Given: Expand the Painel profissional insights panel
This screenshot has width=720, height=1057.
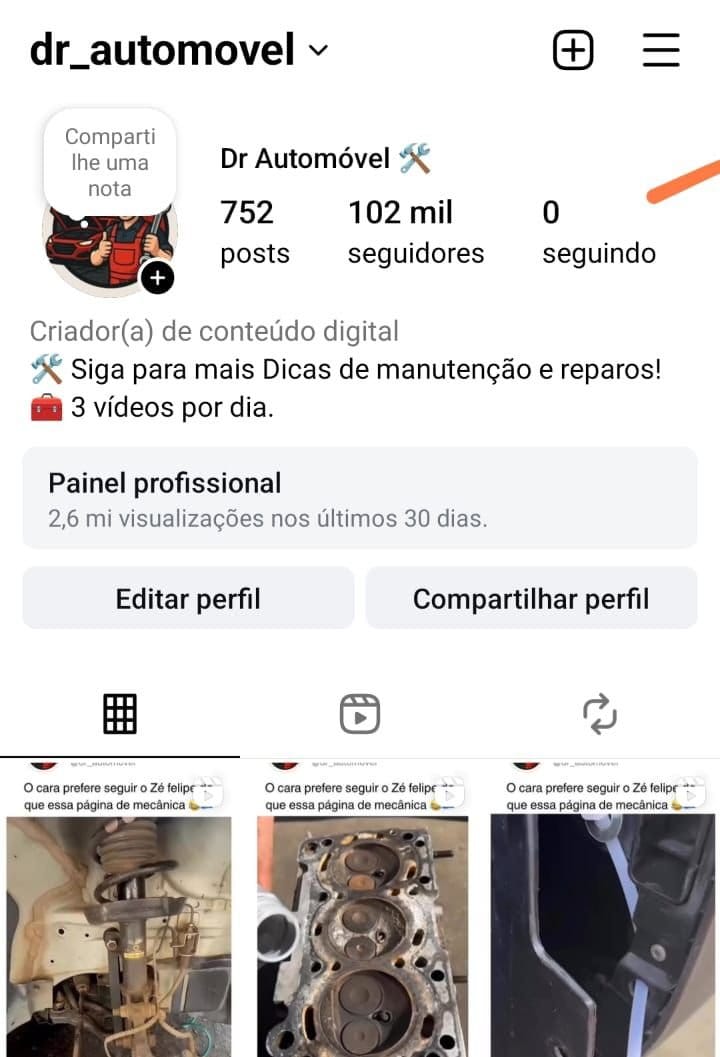Looking at the screenshot, I should click(360, 497).
